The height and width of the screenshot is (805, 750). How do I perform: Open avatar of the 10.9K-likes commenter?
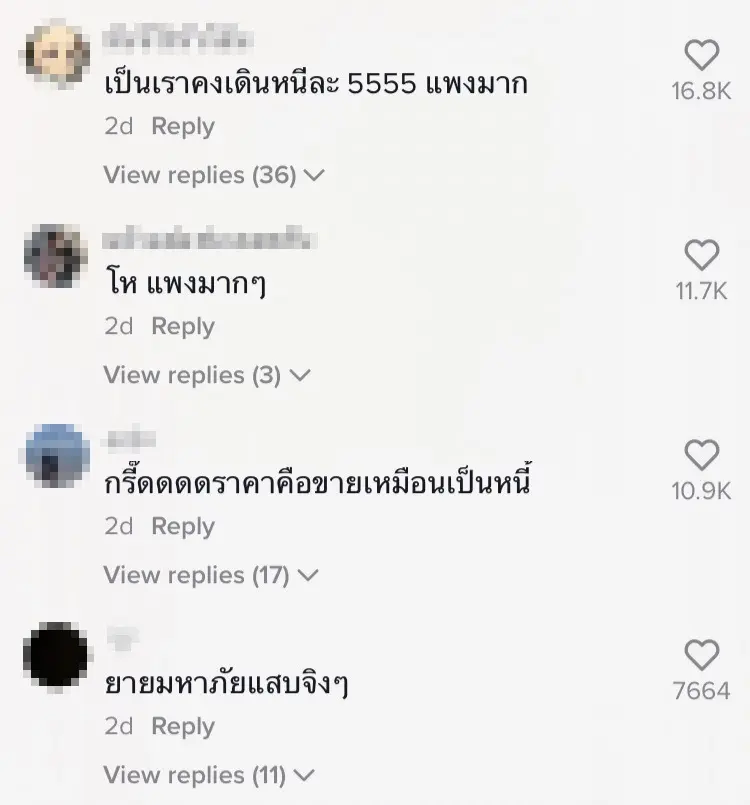(x=55, y=456)
